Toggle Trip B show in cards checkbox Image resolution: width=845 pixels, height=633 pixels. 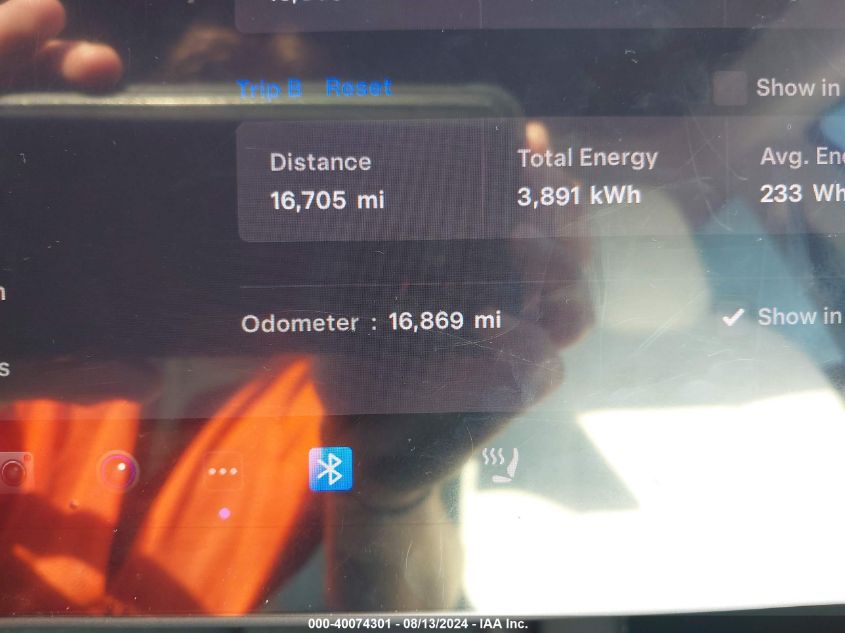coord(730,89)
